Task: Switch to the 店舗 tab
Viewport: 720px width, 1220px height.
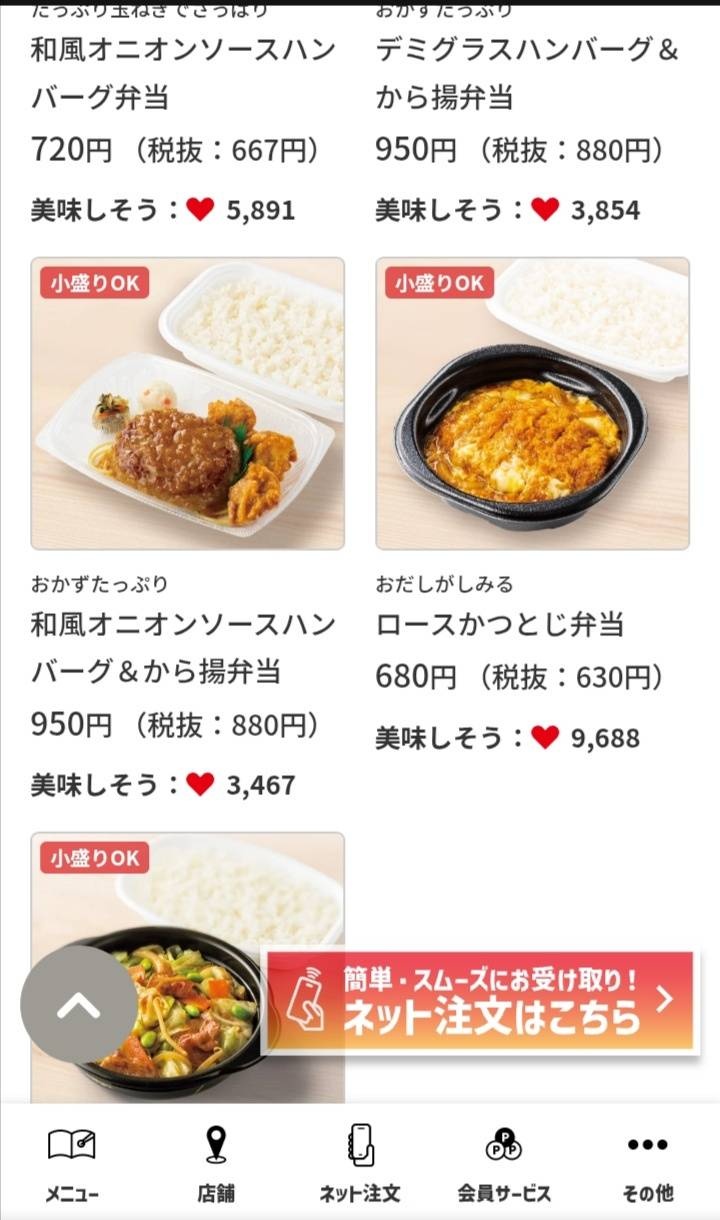Action: 215,1164
